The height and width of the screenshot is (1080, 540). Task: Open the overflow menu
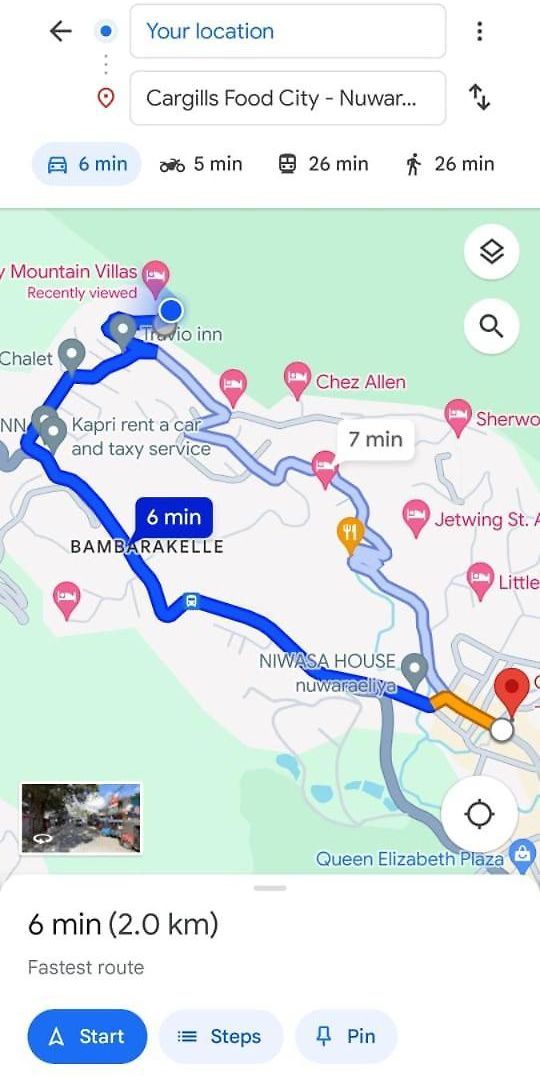coord(479,31)
